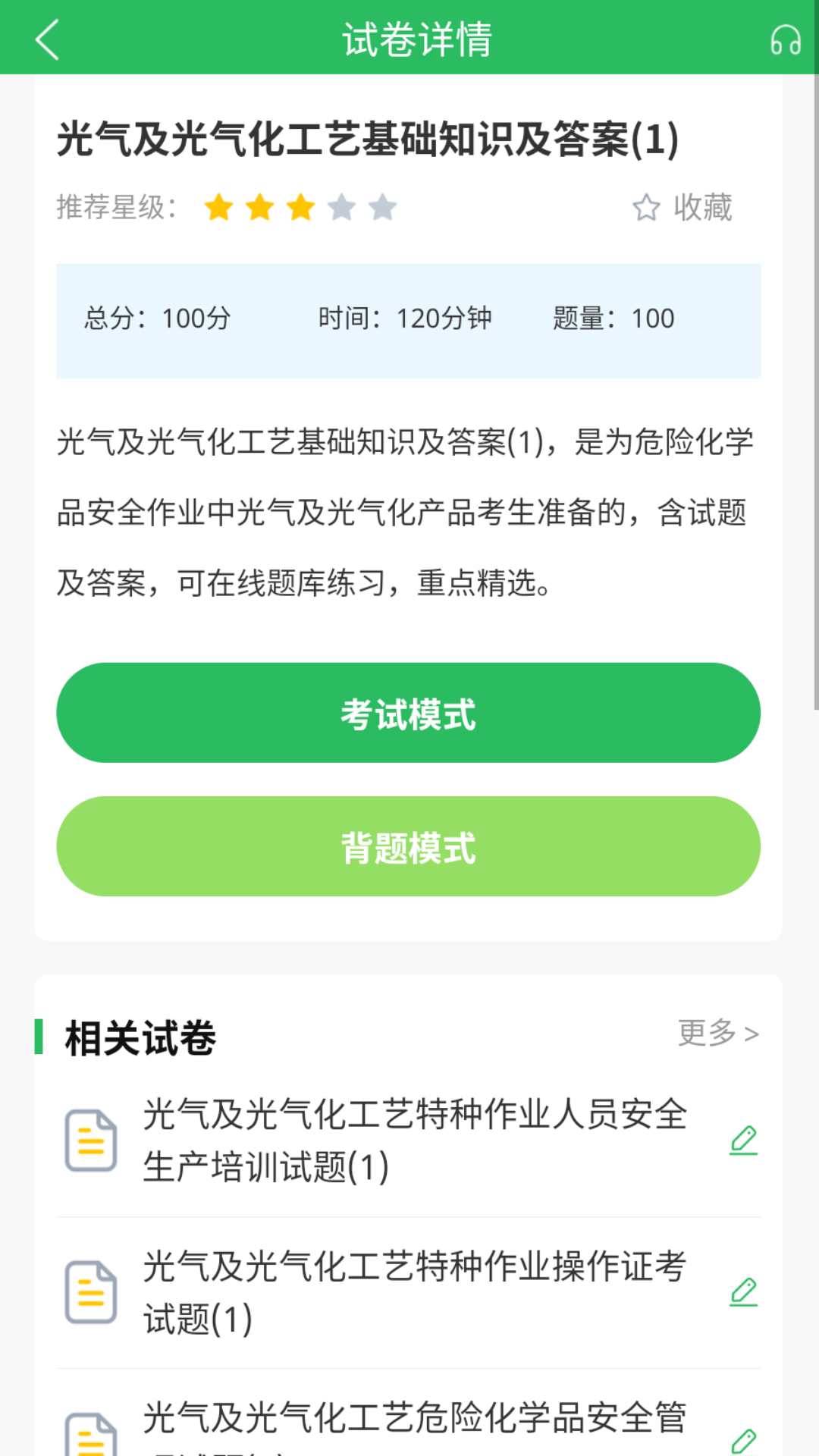Toggle the 收藏 favorite star
819x1456 pixels.
648,208
